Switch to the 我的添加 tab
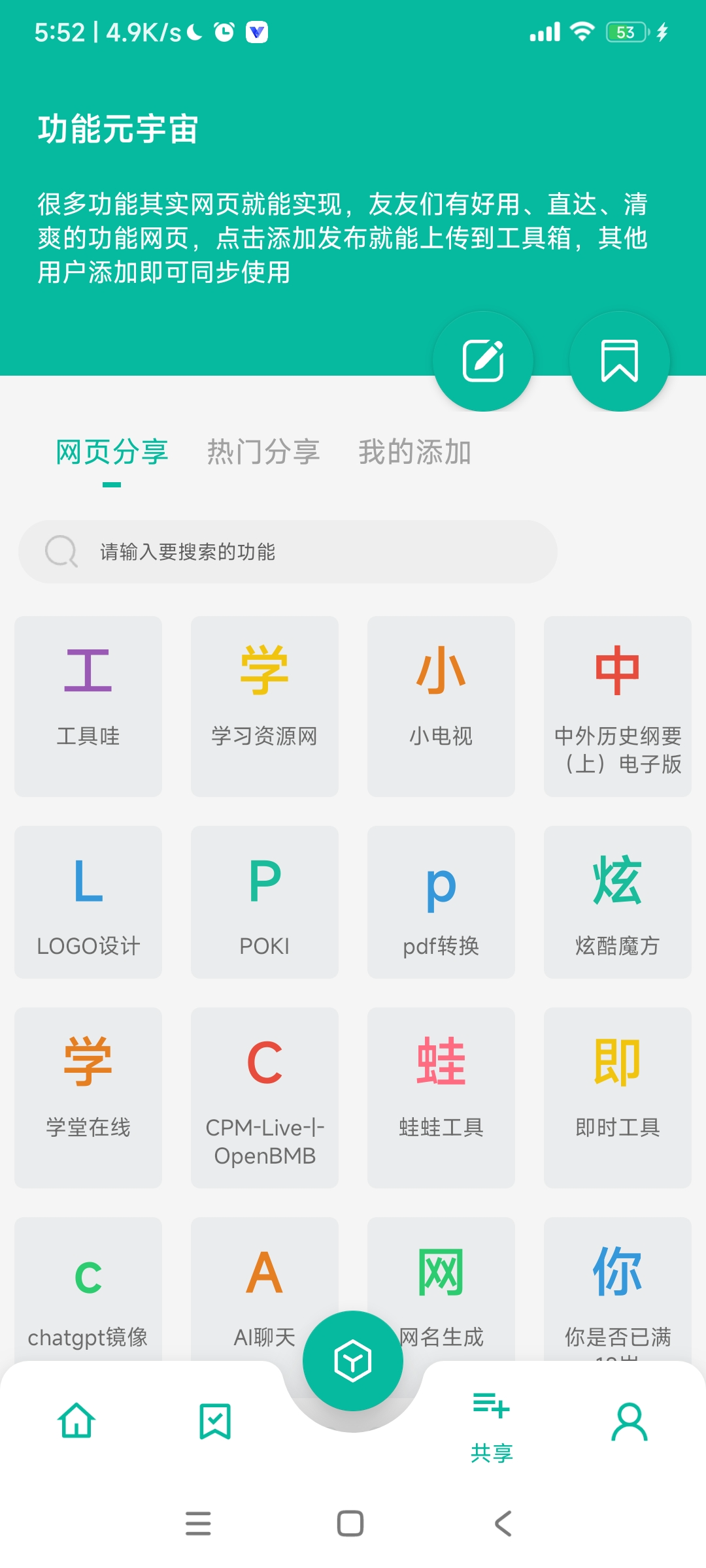Image resolution: width=706 pixels, height=1568 pixels. [x=414, y=451]
